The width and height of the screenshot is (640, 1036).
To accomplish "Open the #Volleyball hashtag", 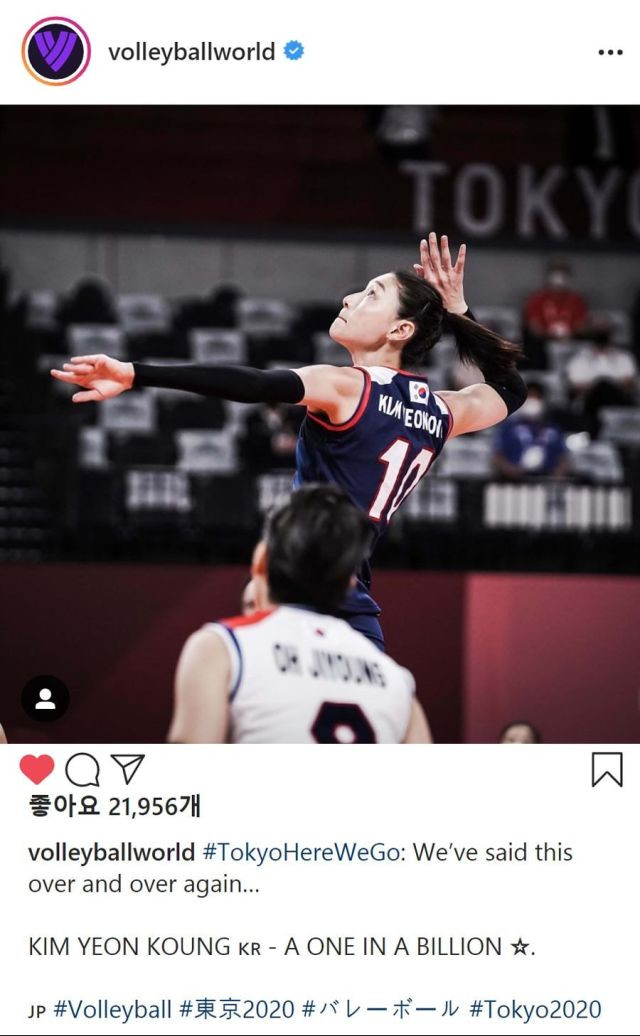I will 112,1010.
